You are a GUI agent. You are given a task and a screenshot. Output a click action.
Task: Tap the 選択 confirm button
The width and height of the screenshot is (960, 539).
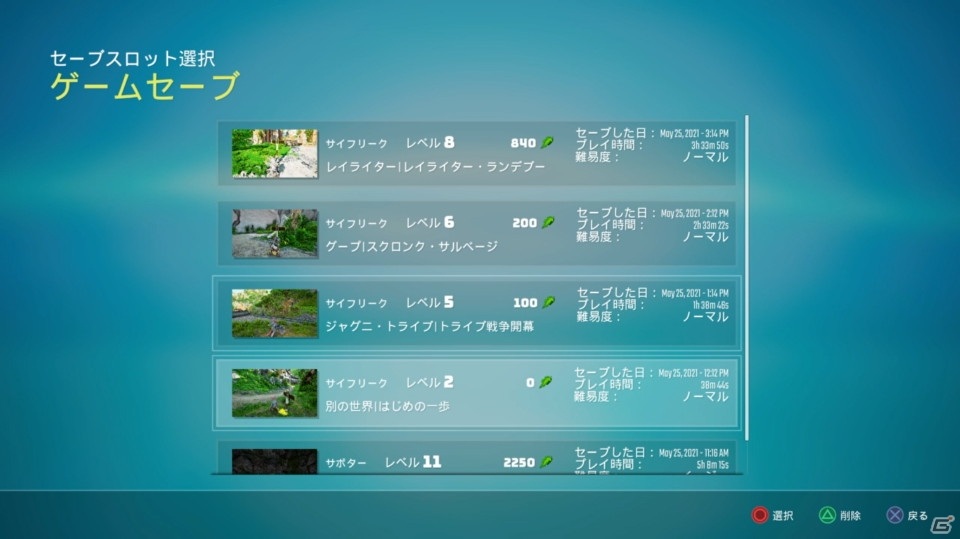click(772, 516)
